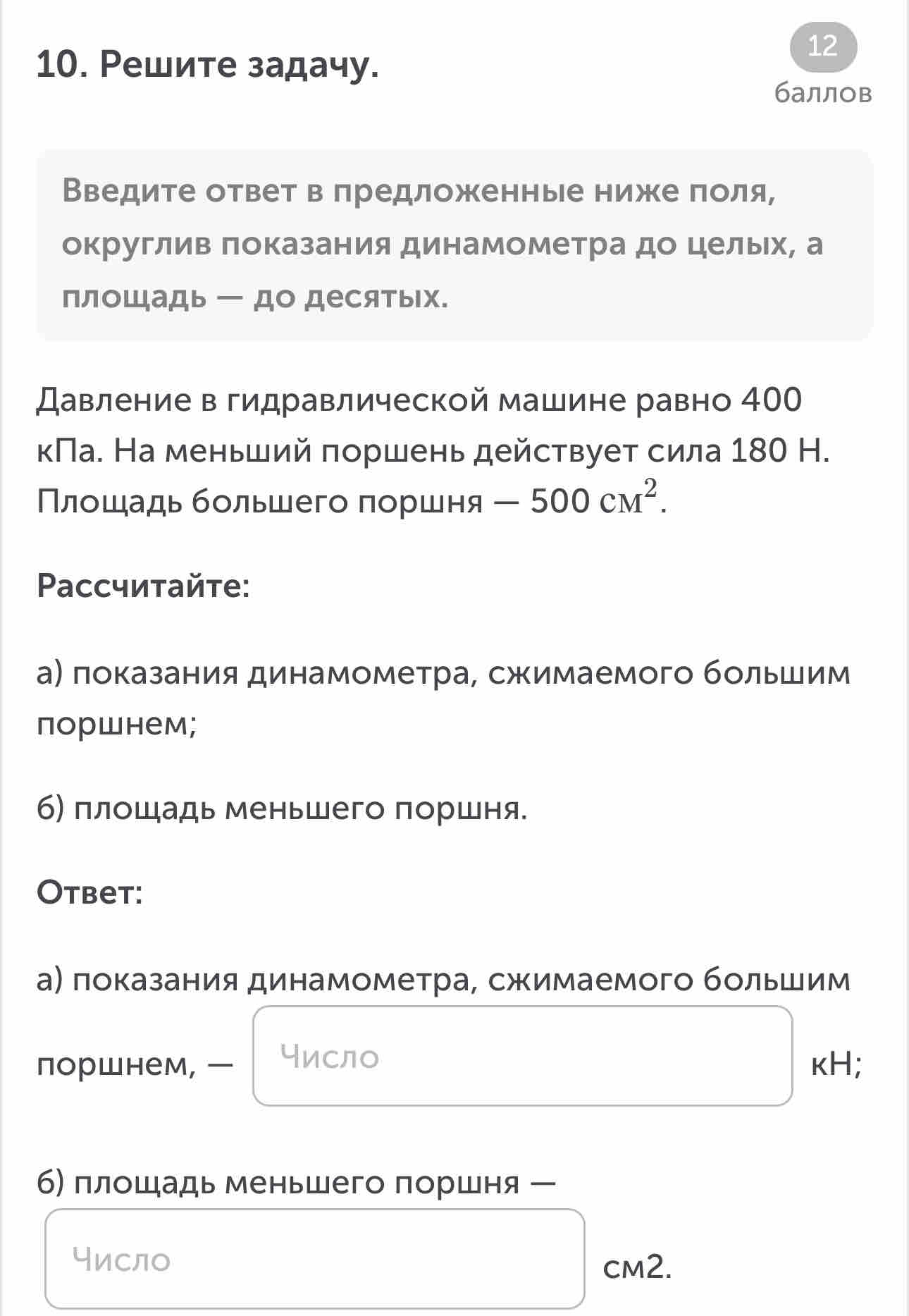Tap the dynamometer reading field in кН
This screenshot has width=909, height=1316.
[523, 1055]
